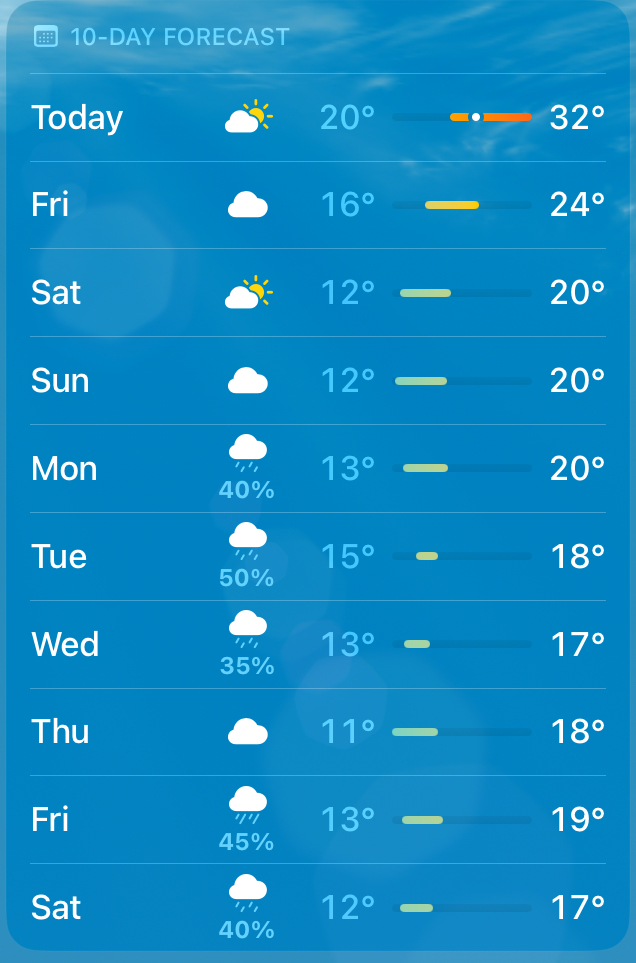Open the Mon forecast row
The height and width of the screenshot is (963, 636).
(x=318, y=468)
